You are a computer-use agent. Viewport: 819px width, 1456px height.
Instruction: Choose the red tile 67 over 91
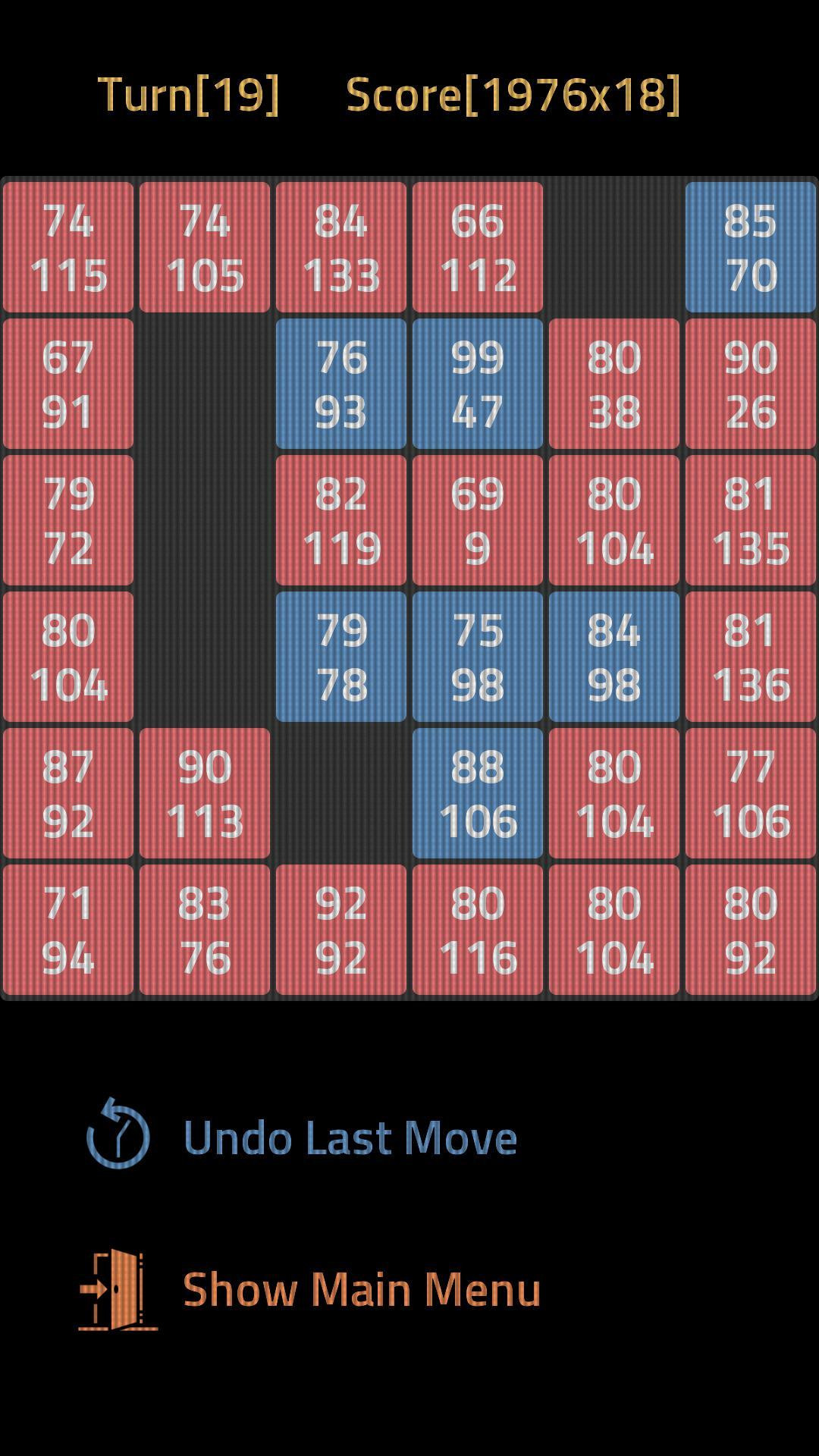[x=68, y=384]
